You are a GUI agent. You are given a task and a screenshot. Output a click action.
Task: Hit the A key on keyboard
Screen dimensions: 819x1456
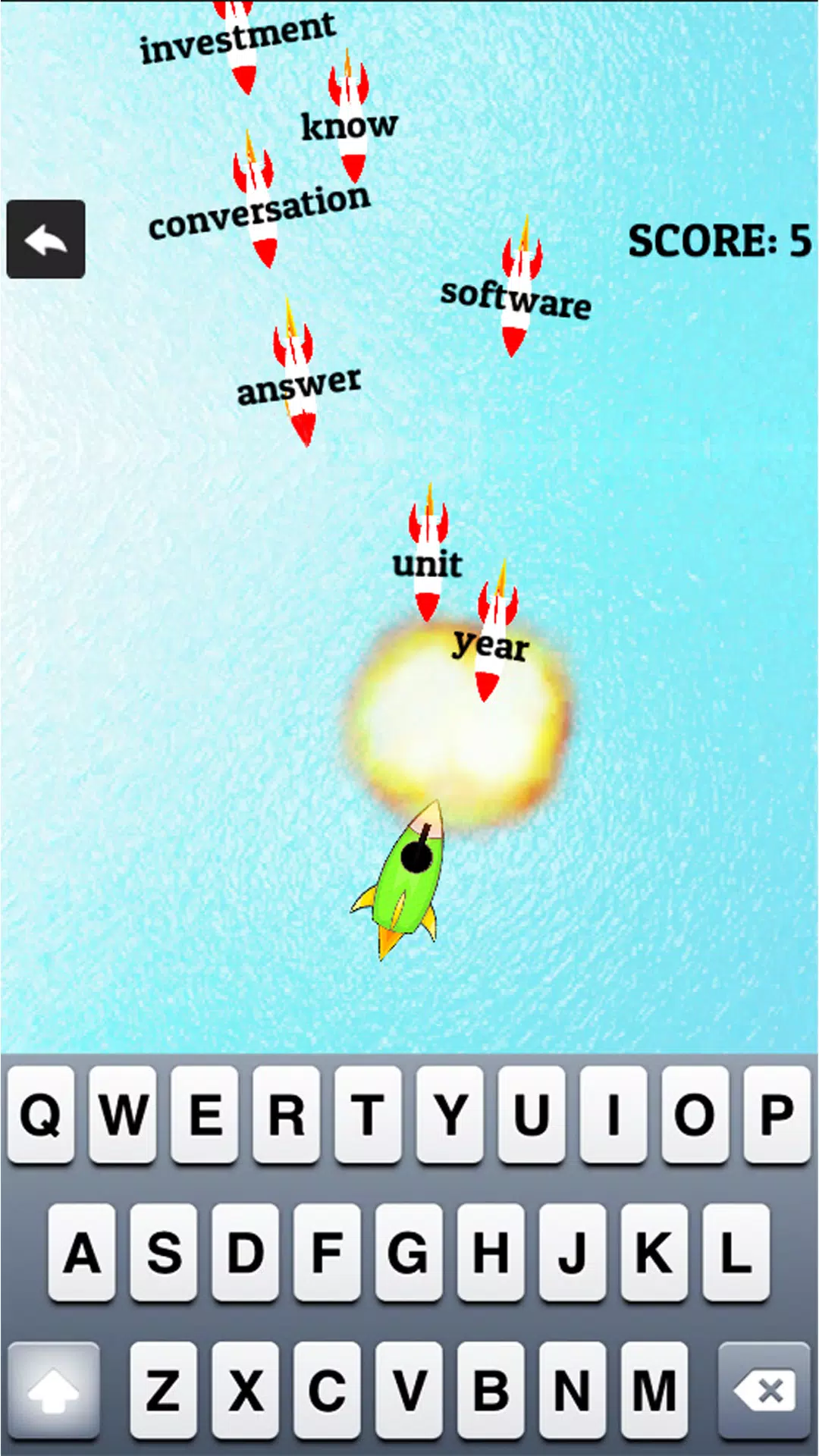82,1252
